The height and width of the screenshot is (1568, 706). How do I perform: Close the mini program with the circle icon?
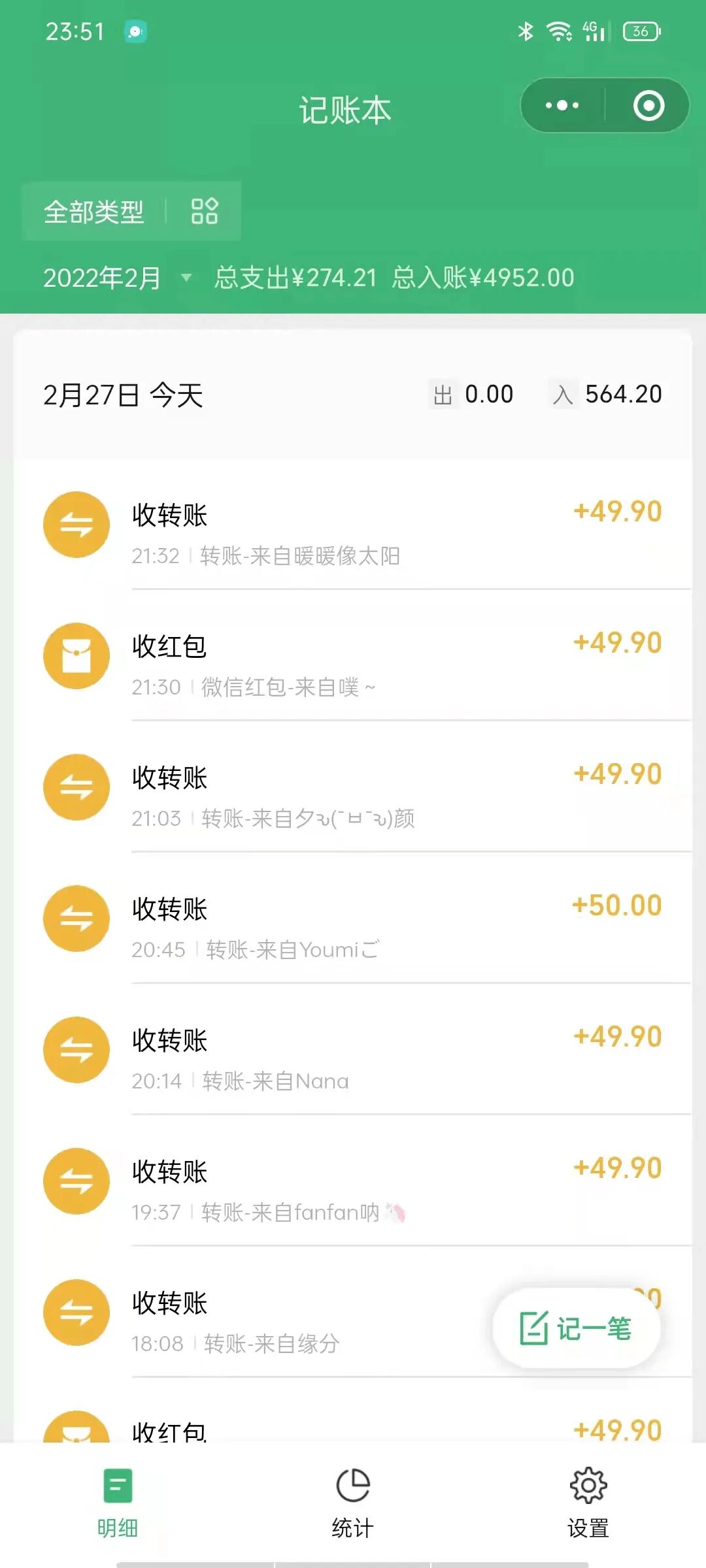648,106
